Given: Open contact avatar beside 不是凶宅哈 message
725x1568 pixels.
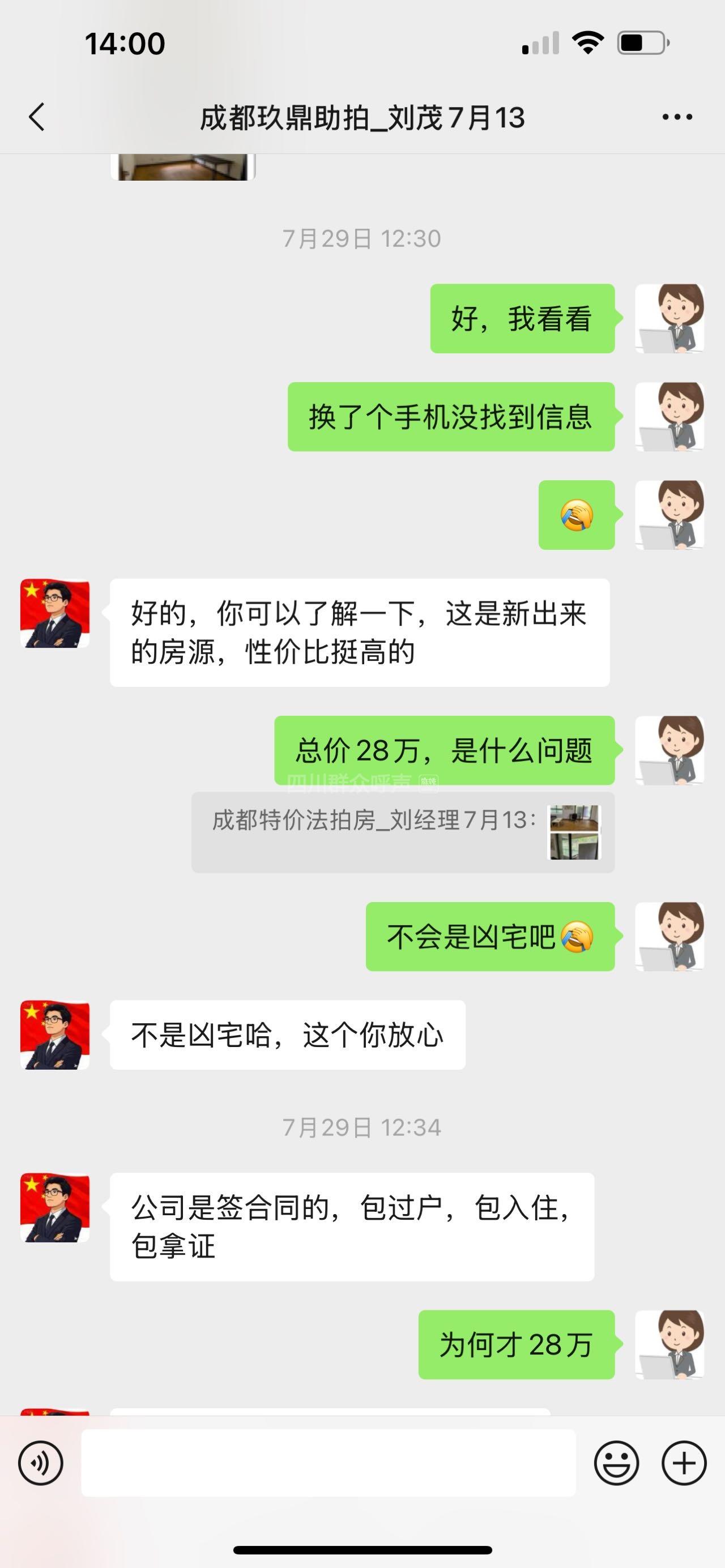Looking at the screenshot, I should [x=55, y=1035].
